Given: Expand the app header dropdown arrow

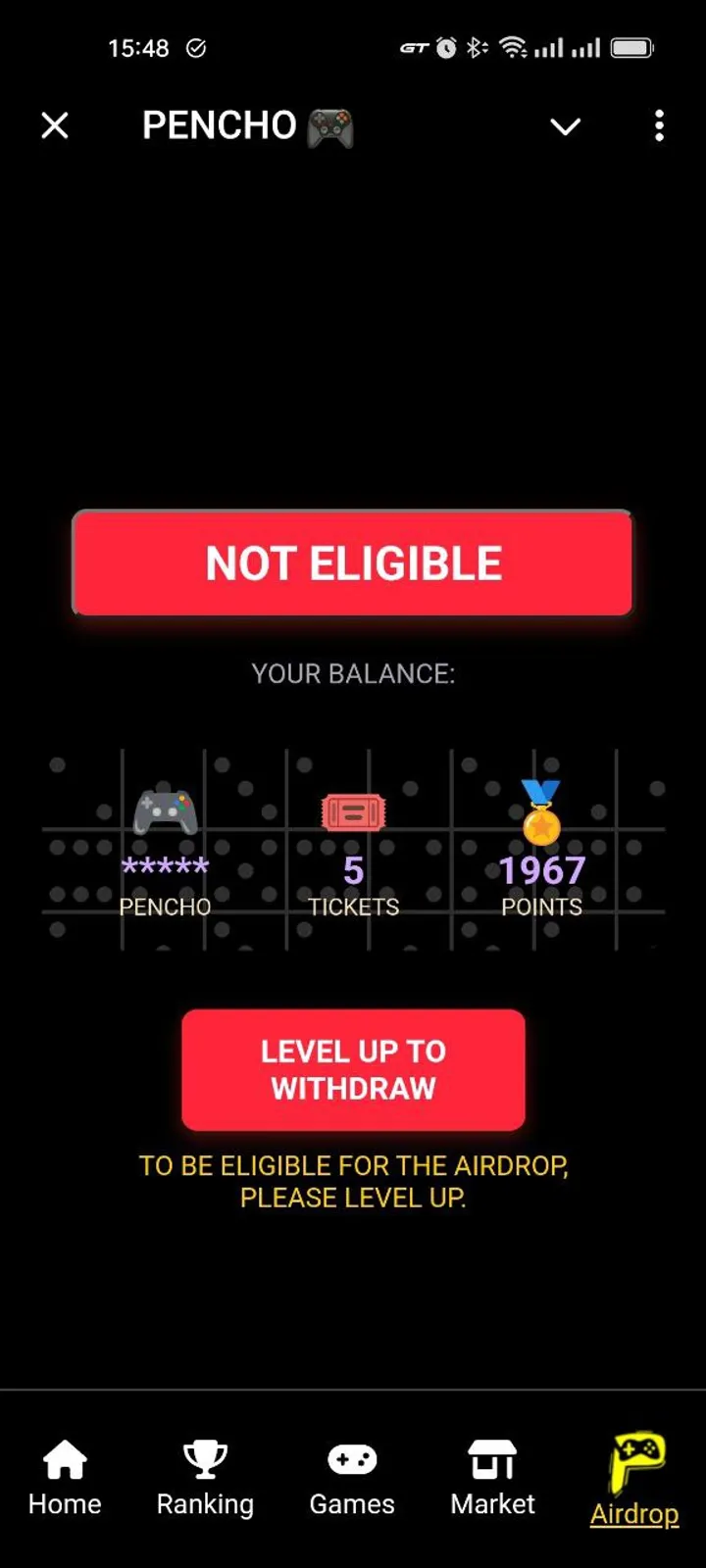Looking at the screenshot, I should (x=566, y=125).
